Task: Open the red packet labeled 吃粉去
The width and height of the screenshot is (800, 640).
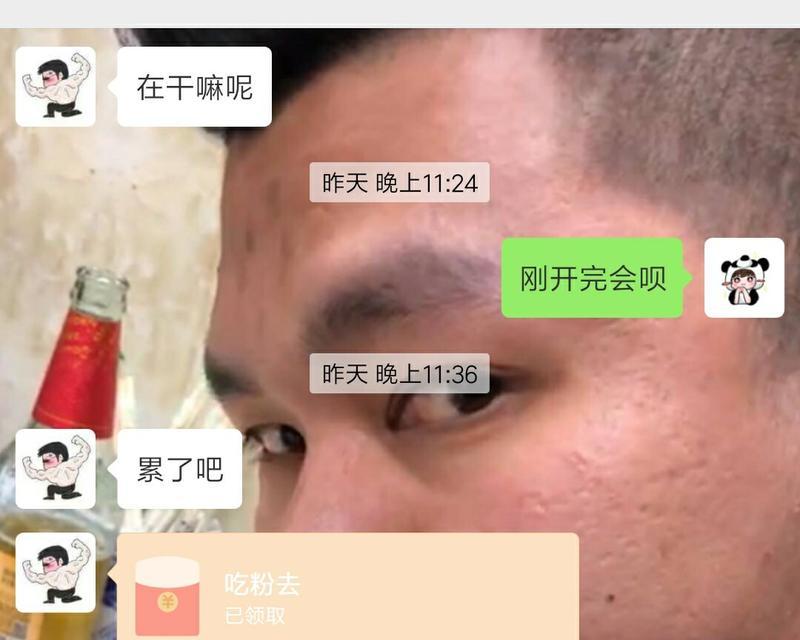Action: (x=347, y=590)
